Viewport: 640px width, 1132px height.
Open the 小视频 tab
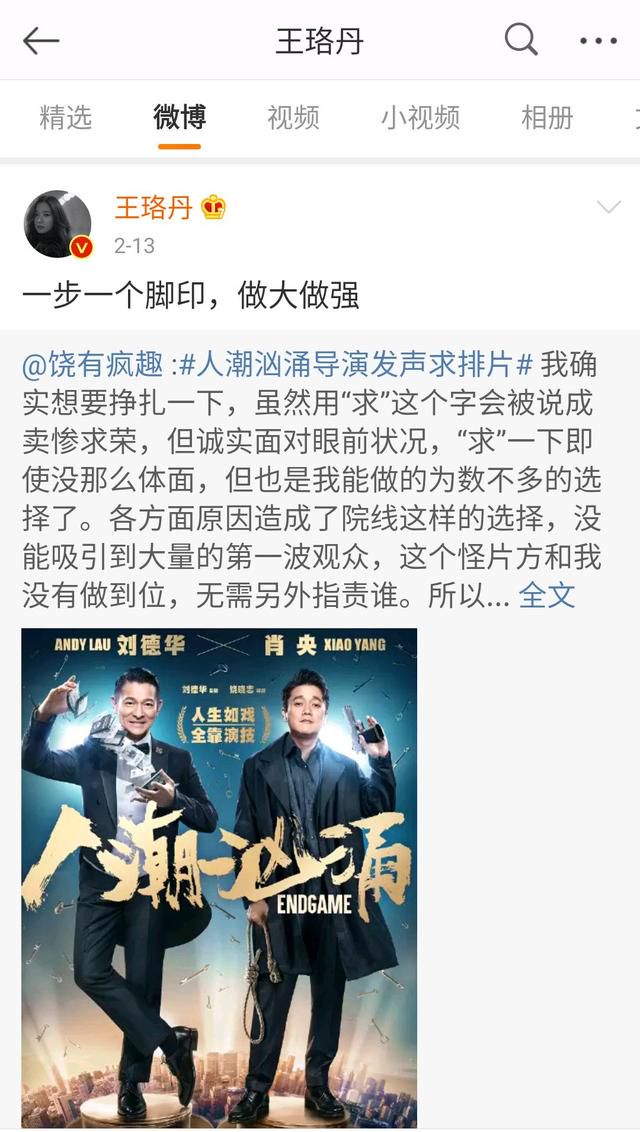click(x=421, y=117)
